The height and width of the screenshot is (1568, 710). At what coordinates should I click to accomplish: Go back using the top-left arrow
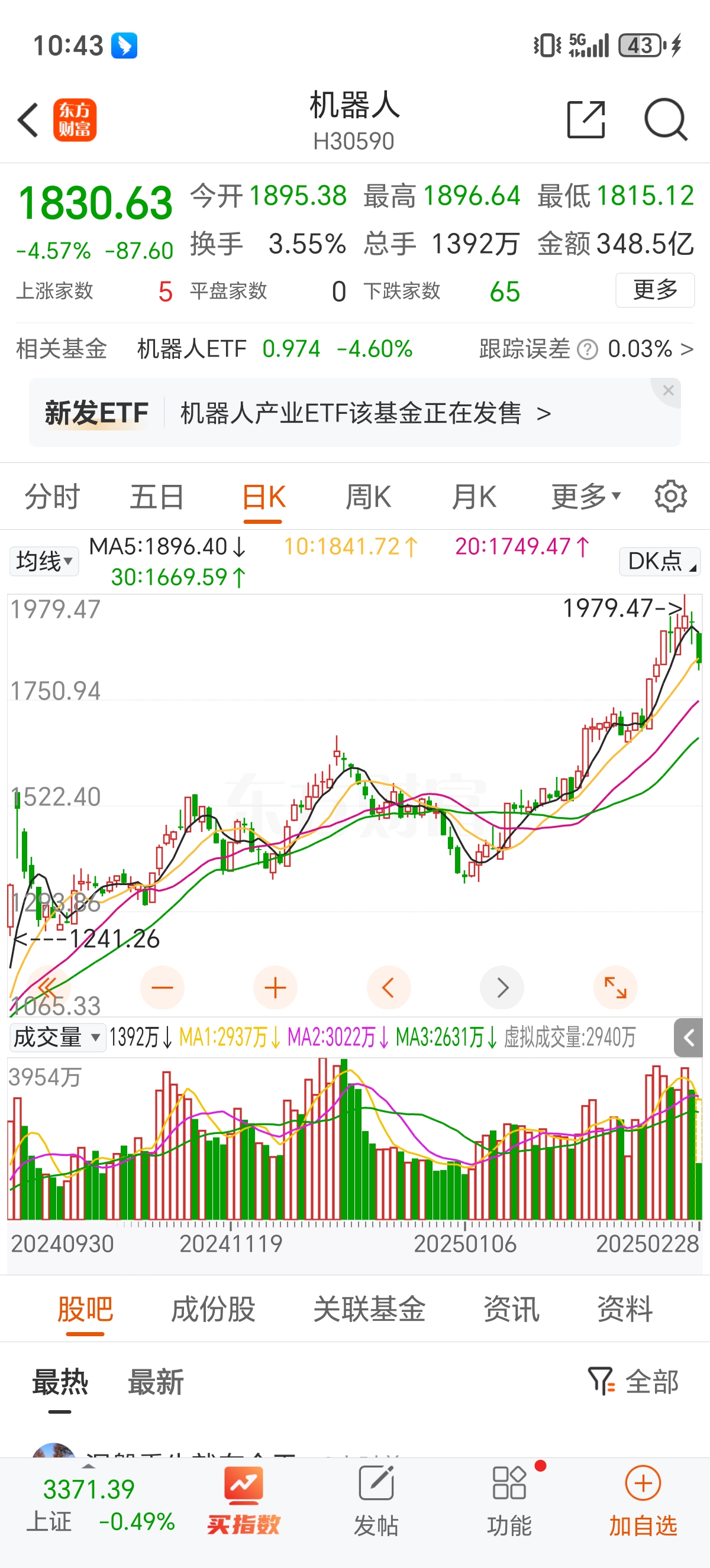pos(28,120)
